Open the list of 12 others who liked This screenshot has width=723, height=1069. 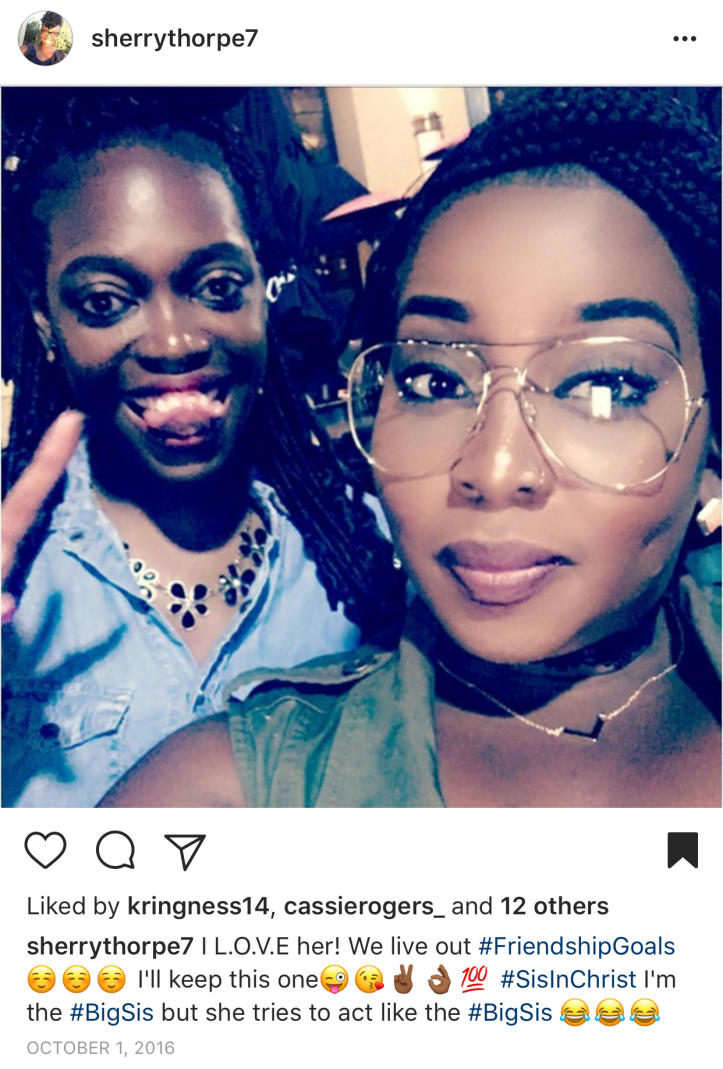(x=554, y=907)
